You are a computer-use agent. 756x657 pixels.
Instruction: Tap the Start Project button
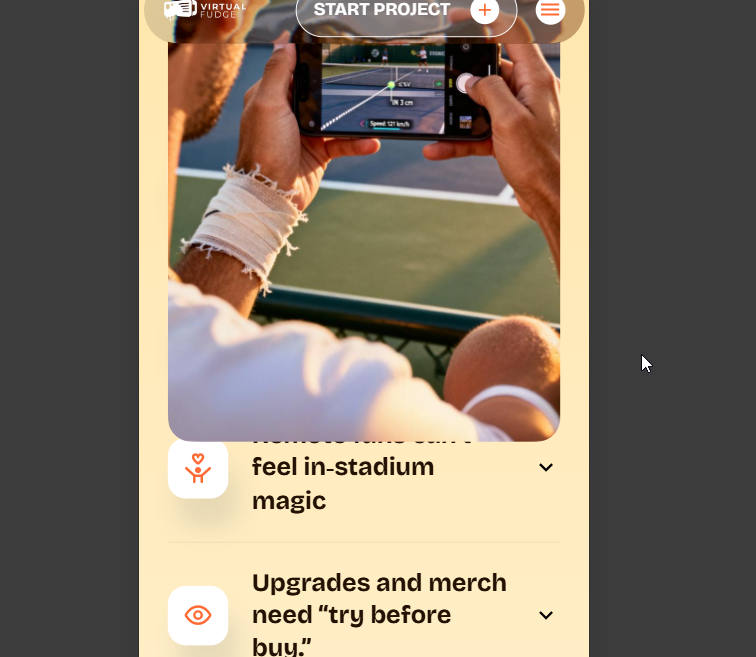click(405, 11)
